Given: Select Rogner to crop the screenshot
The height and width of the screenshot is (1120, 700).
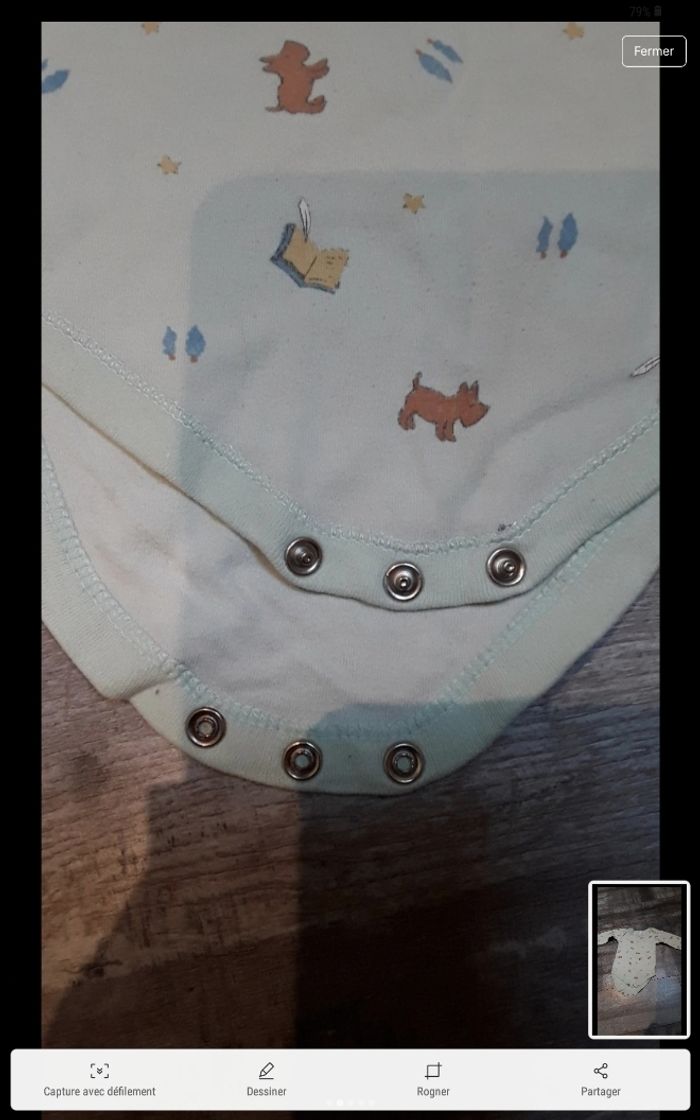Looking at the screenshot, I should coord(433,1079).
